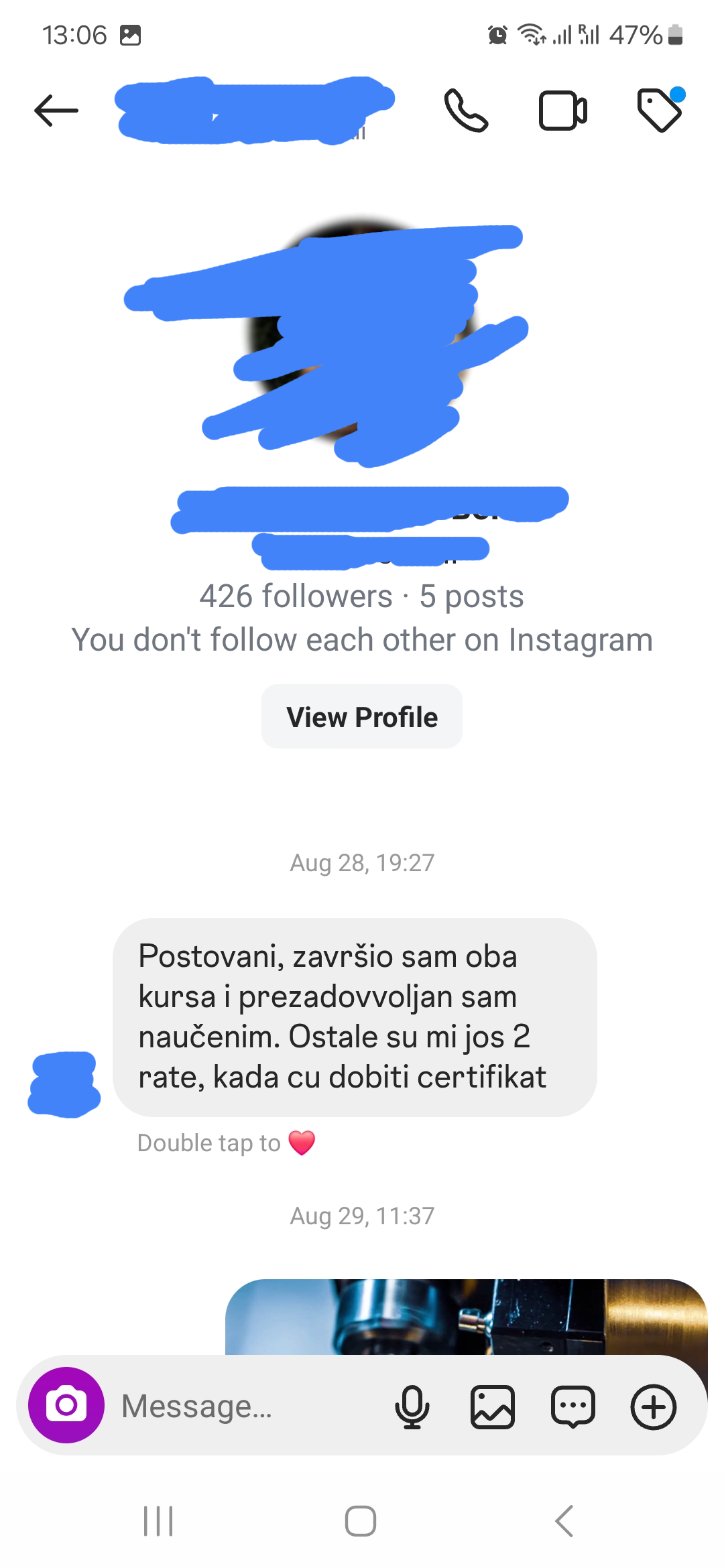Screen dimensions: 724x1568
Task: Open saved replies chat bubble icon
Action: 573,1407
